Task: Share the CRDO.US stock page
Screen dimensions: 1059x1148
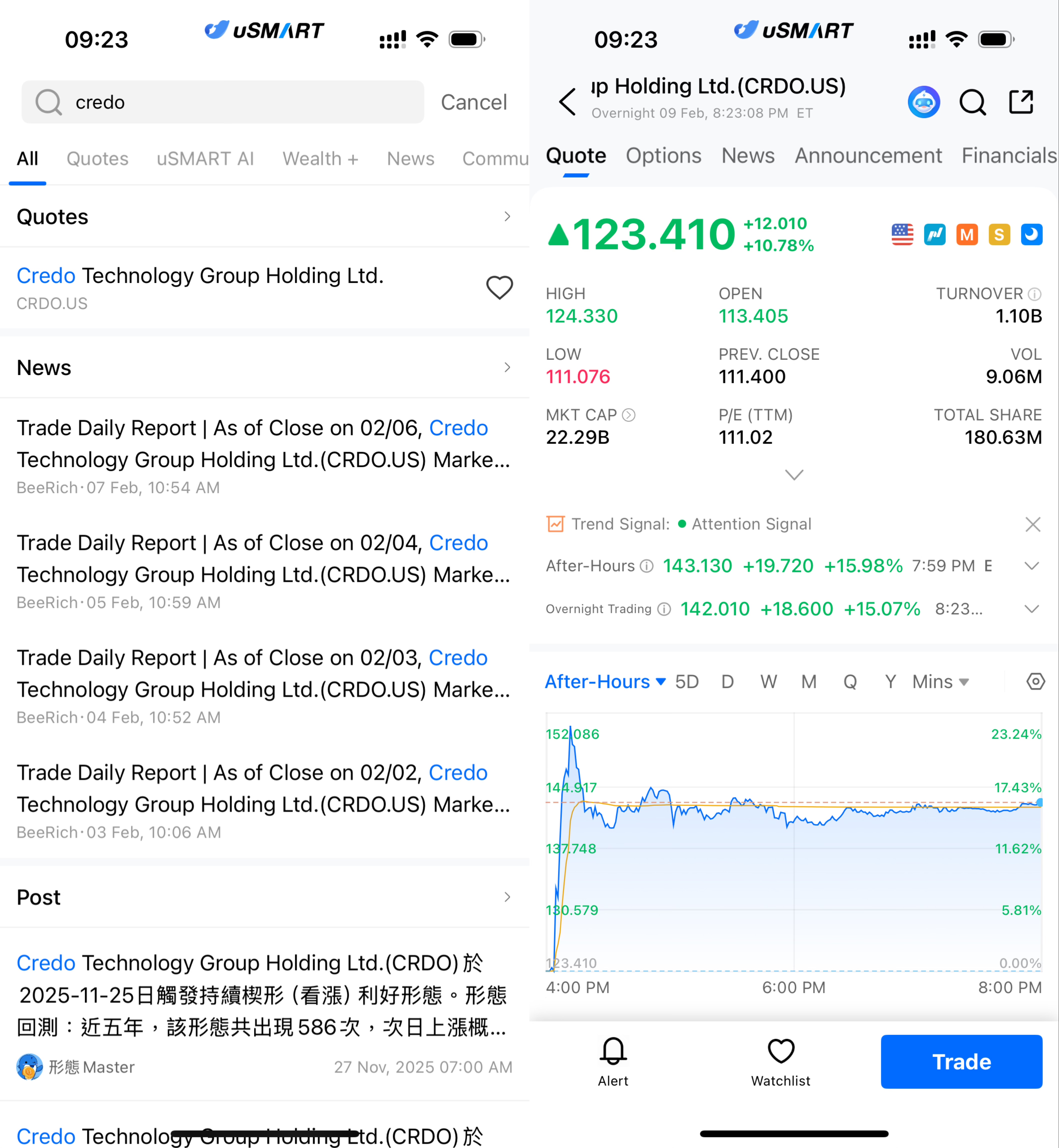Action: 1020,102
